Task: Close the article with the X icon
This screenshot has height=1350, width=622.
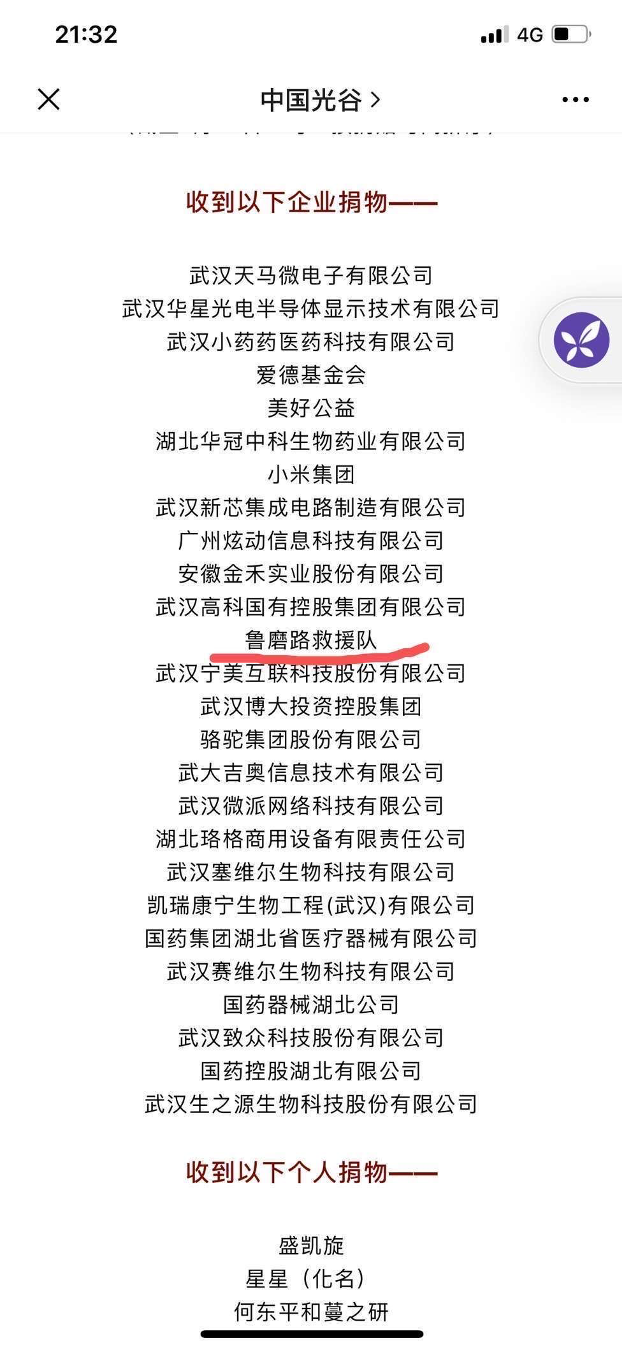Action: pos(49,99)
